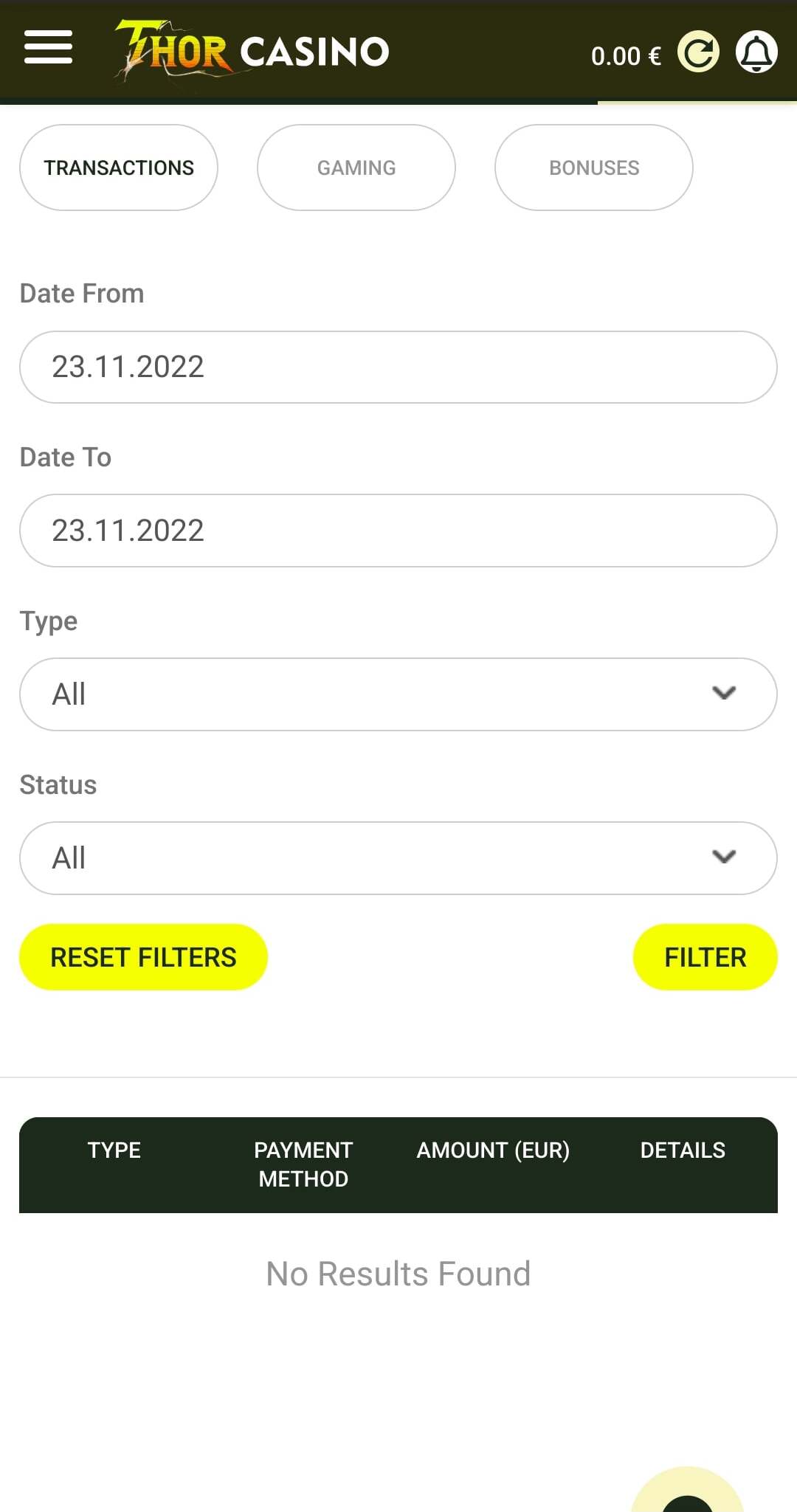Viewport: 797px width, 1512px height.
Task: Switch to the Bonuses tab
Action: tap(594, 168)
